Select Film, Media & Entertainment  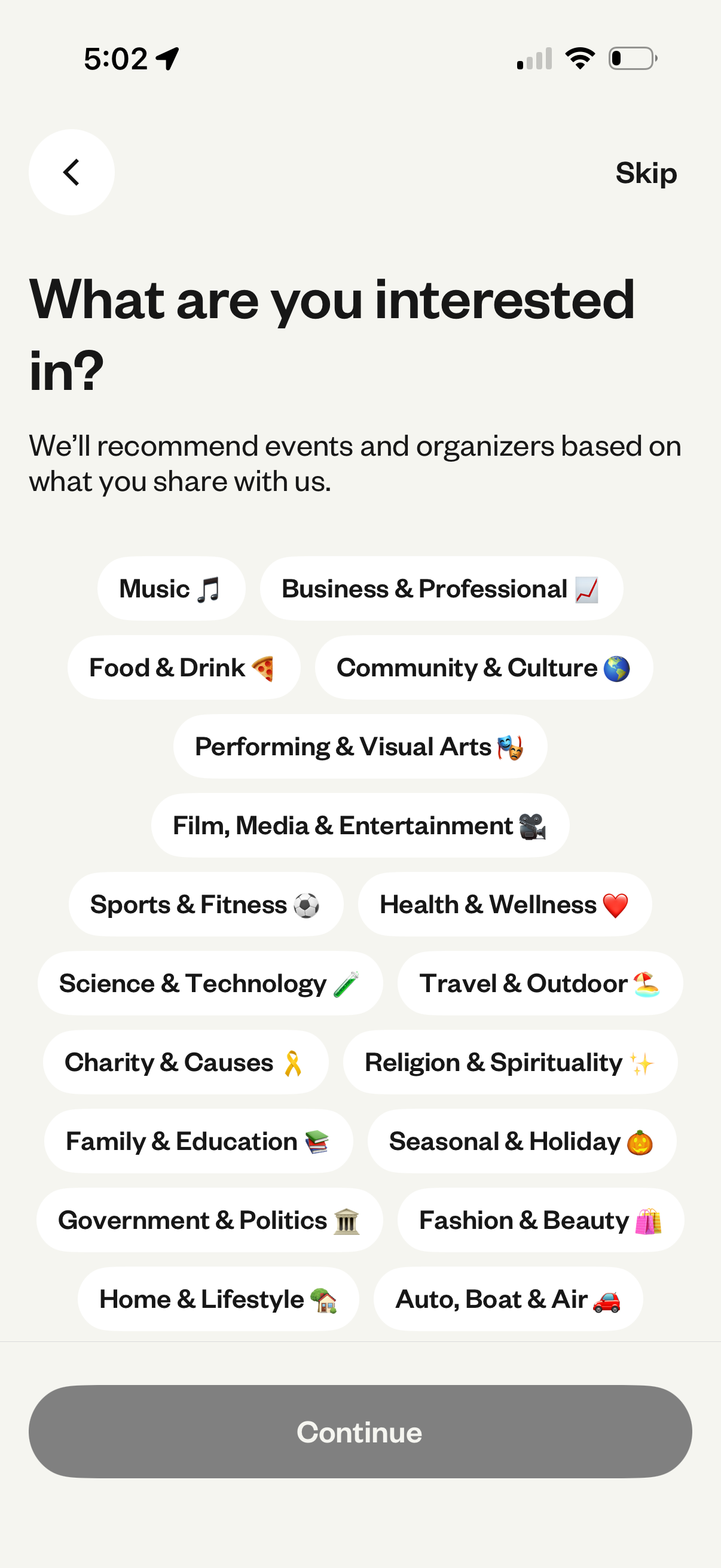[359, 825]
